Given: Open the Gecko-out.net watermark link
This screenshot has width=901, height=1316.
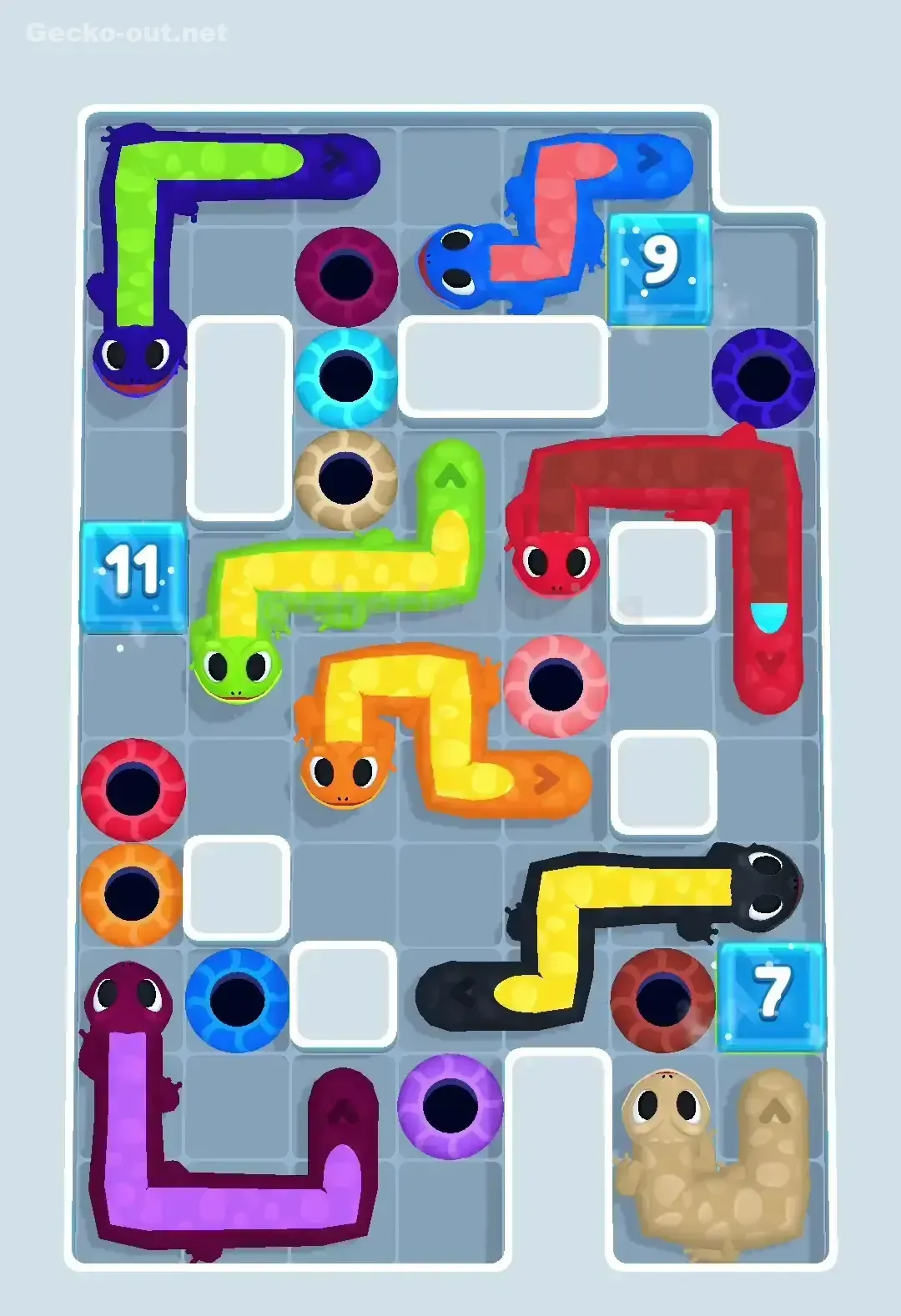Looking at the screenshot, I should (x=125, y=35).
